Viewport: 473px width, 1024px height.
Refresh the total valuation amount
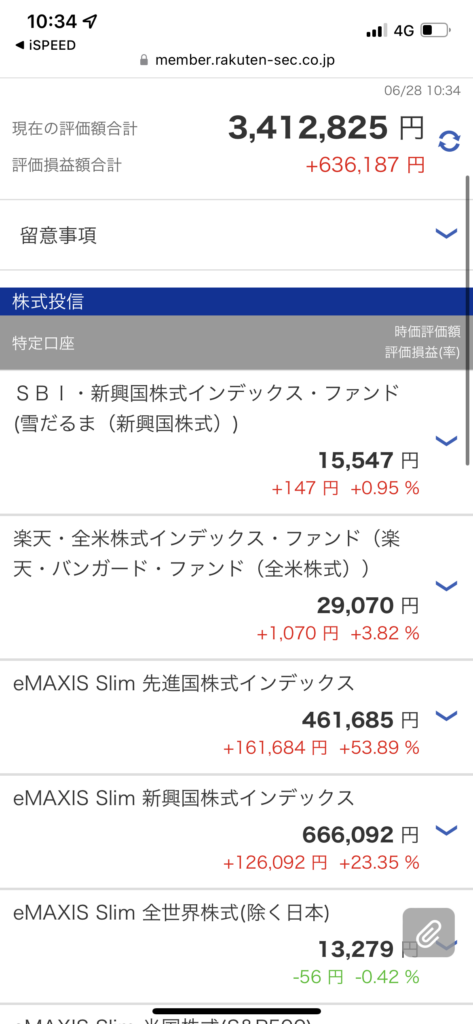[x=448, y=142]
